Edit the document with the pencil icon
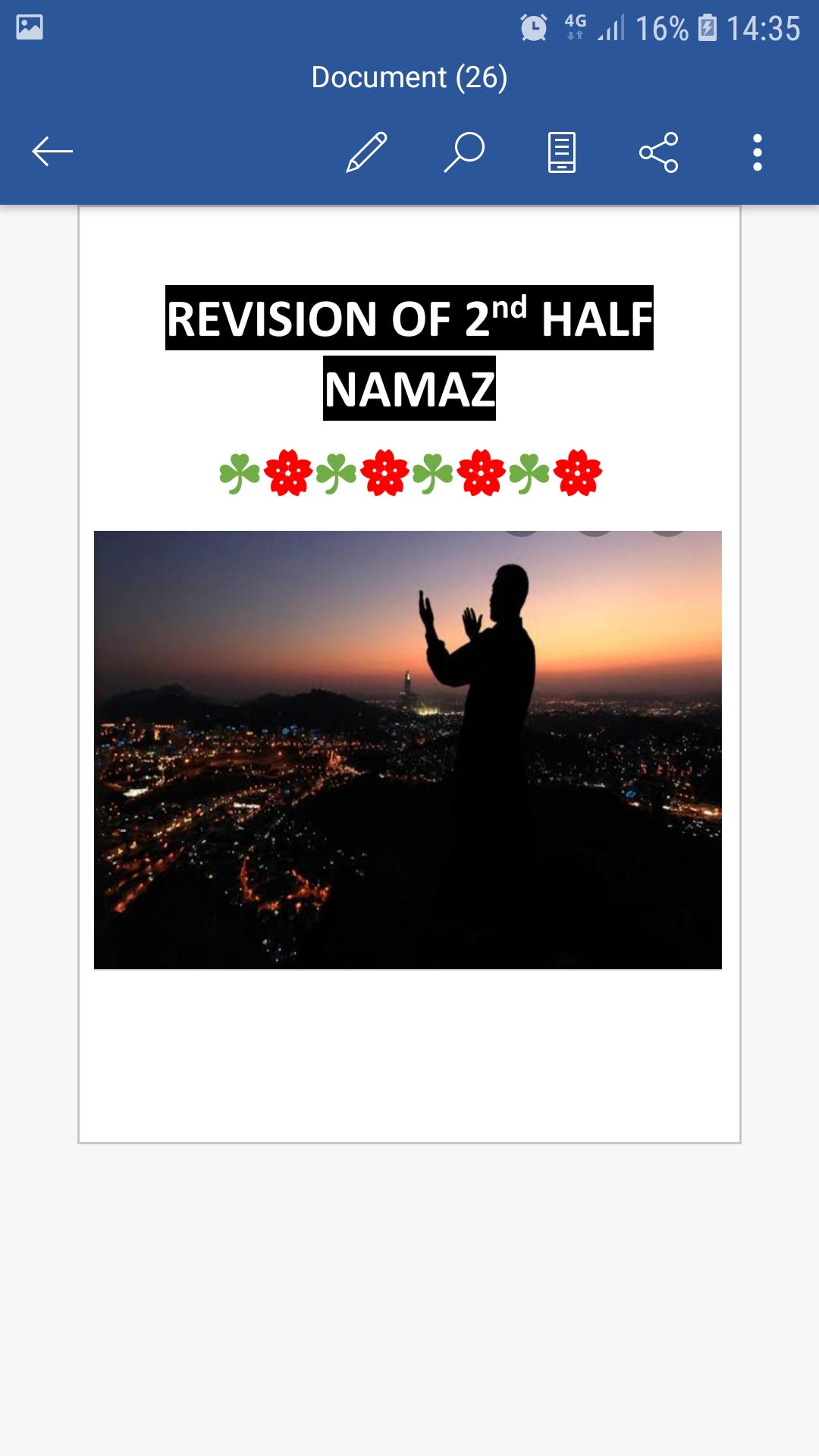 tap(366, 152)
